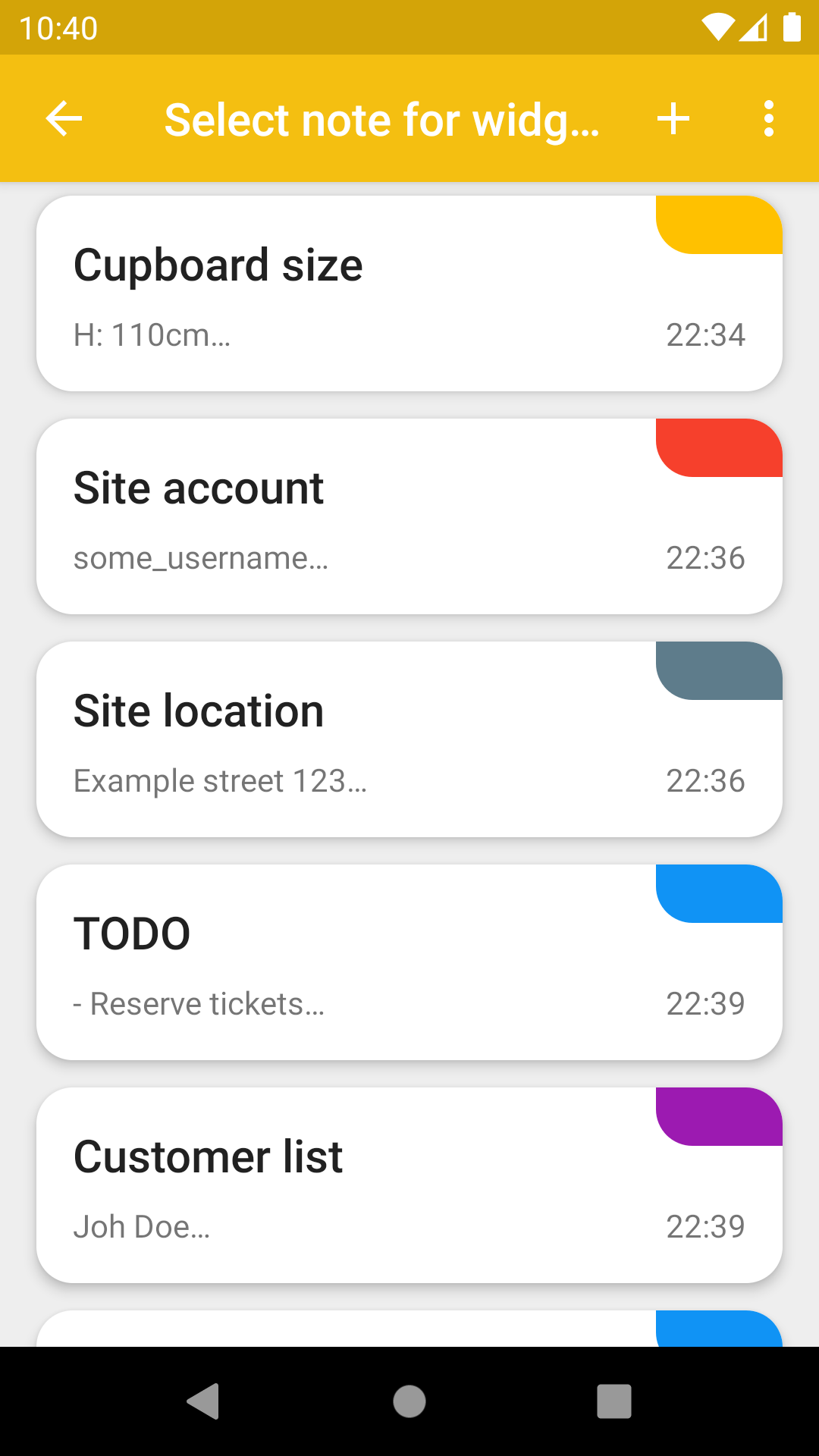This screenshot has width=819, height=1456.
Task: Select the Cupboard size note
Action: 409,292
